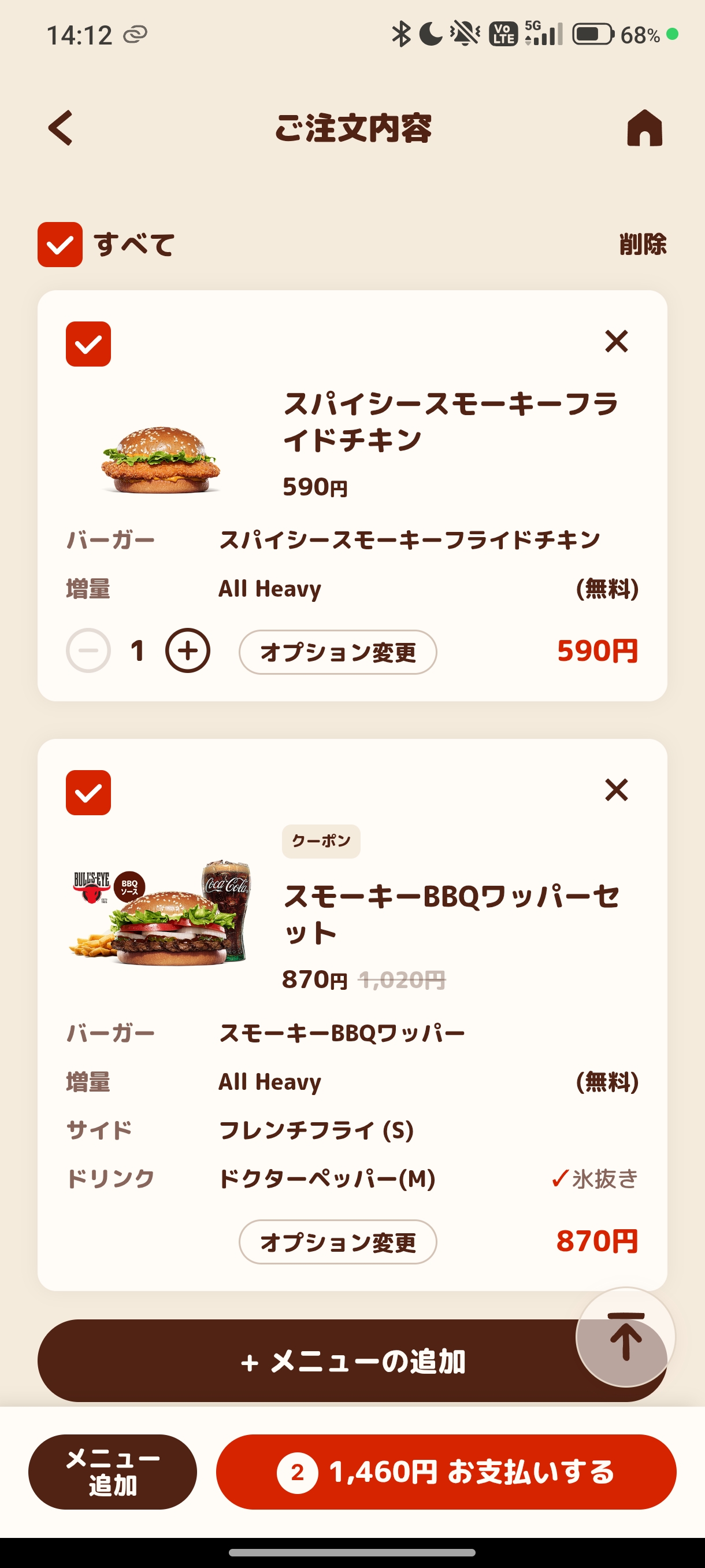The width and height of the screenshot is (705, 1568).
Task: Uncheck the スパイシースモーキーフライドチキン item checkbox
Action: pos(88,344)
